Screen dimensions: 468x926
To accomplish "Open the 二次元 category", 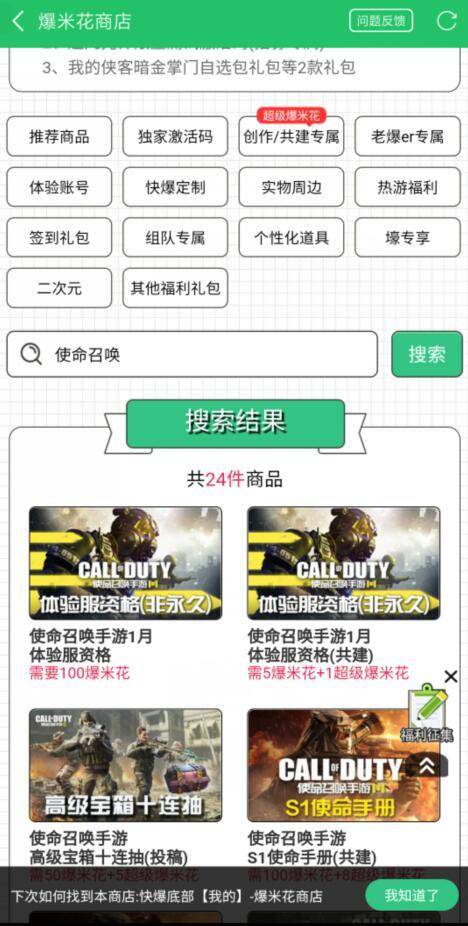I will [59, 288].
